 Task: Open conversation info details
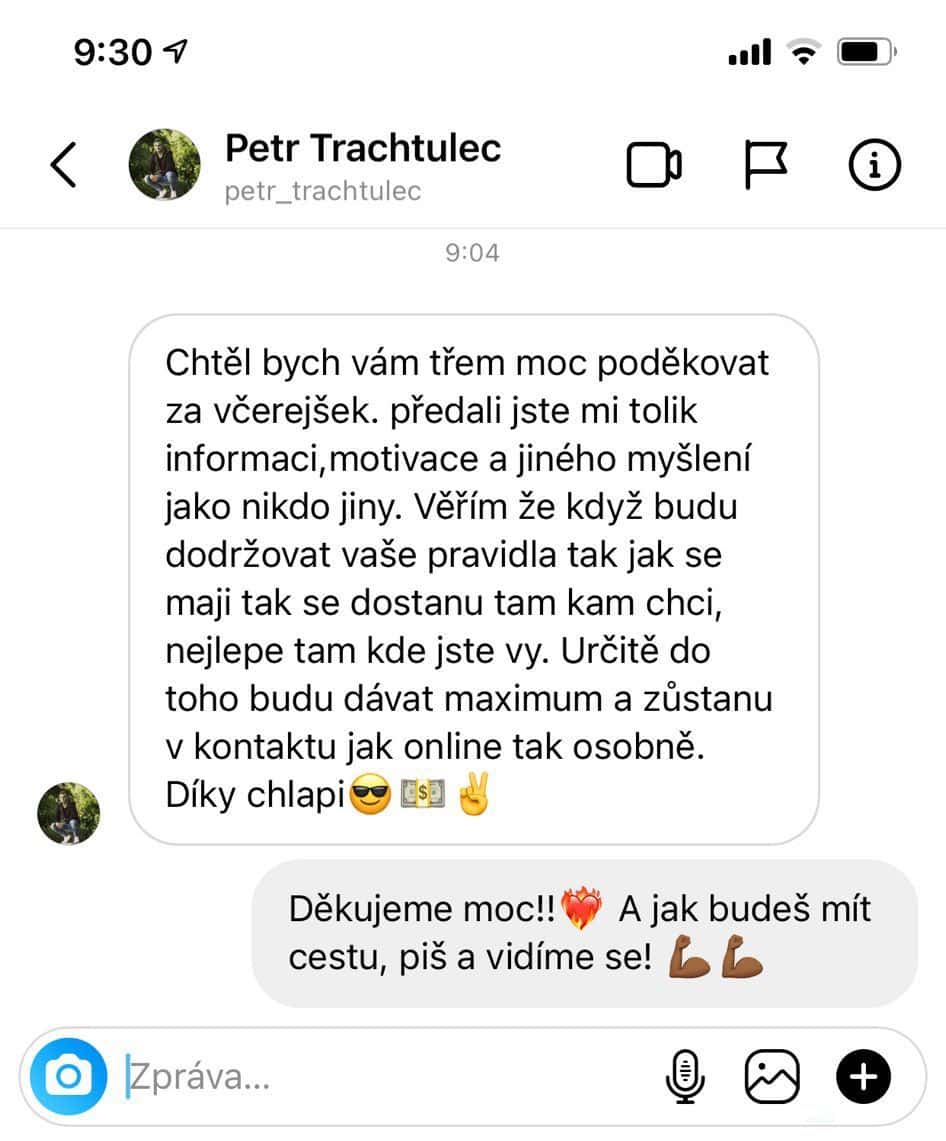tap(874, 165)
